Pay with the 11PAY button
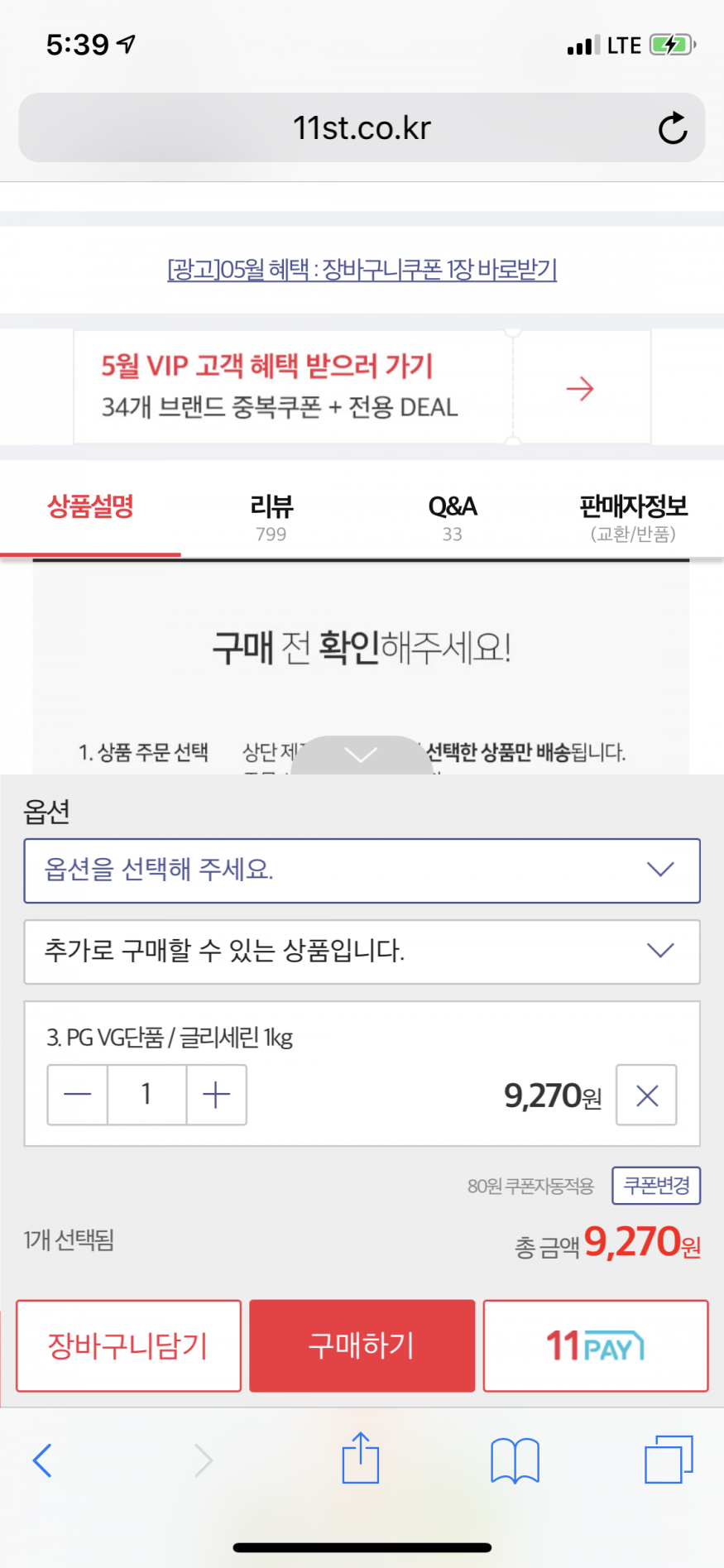Image resolution: width=724 pixels, height=1568 pixels. [x=596, y=1345]
